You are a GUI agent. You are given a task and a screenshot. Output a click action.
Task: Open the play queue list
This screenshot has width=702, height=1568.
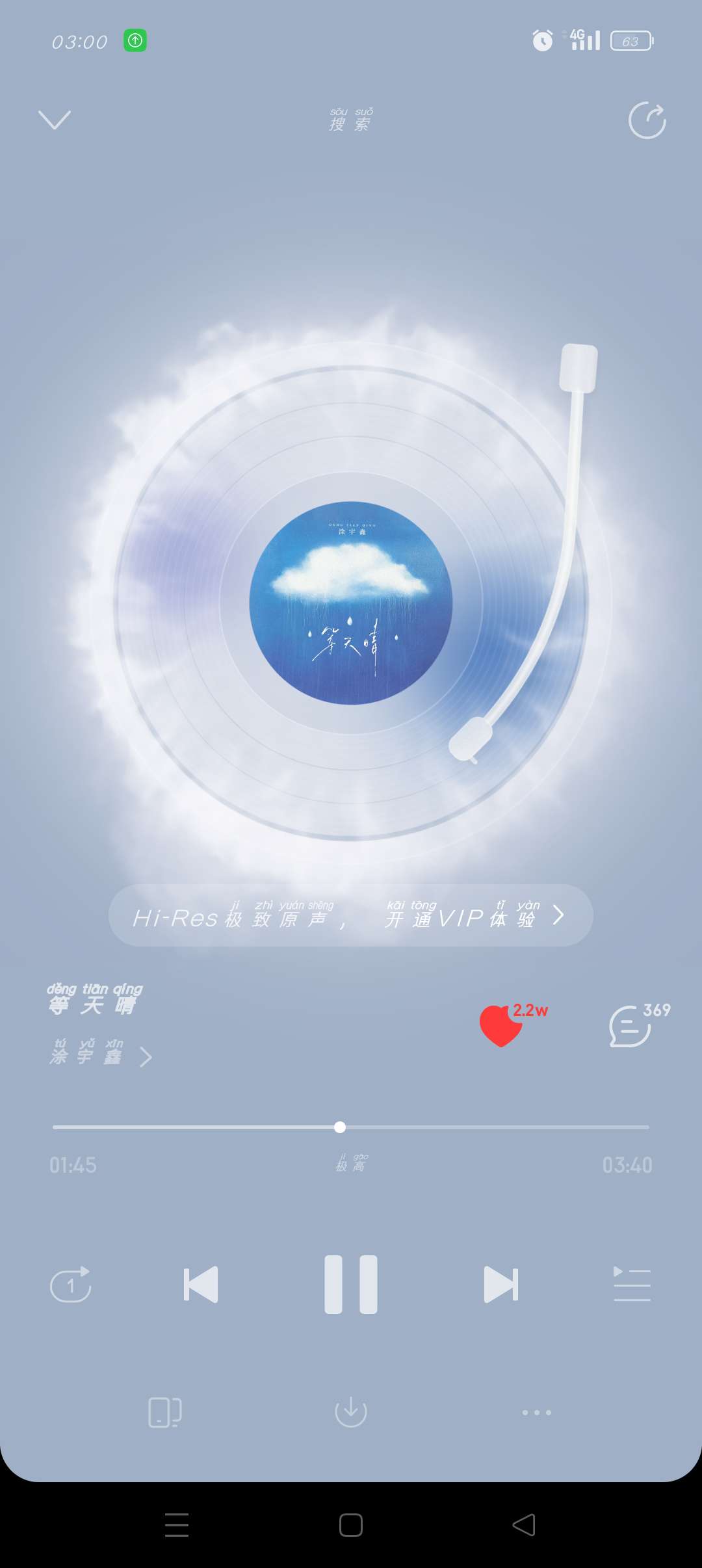tap(632, 1285)
